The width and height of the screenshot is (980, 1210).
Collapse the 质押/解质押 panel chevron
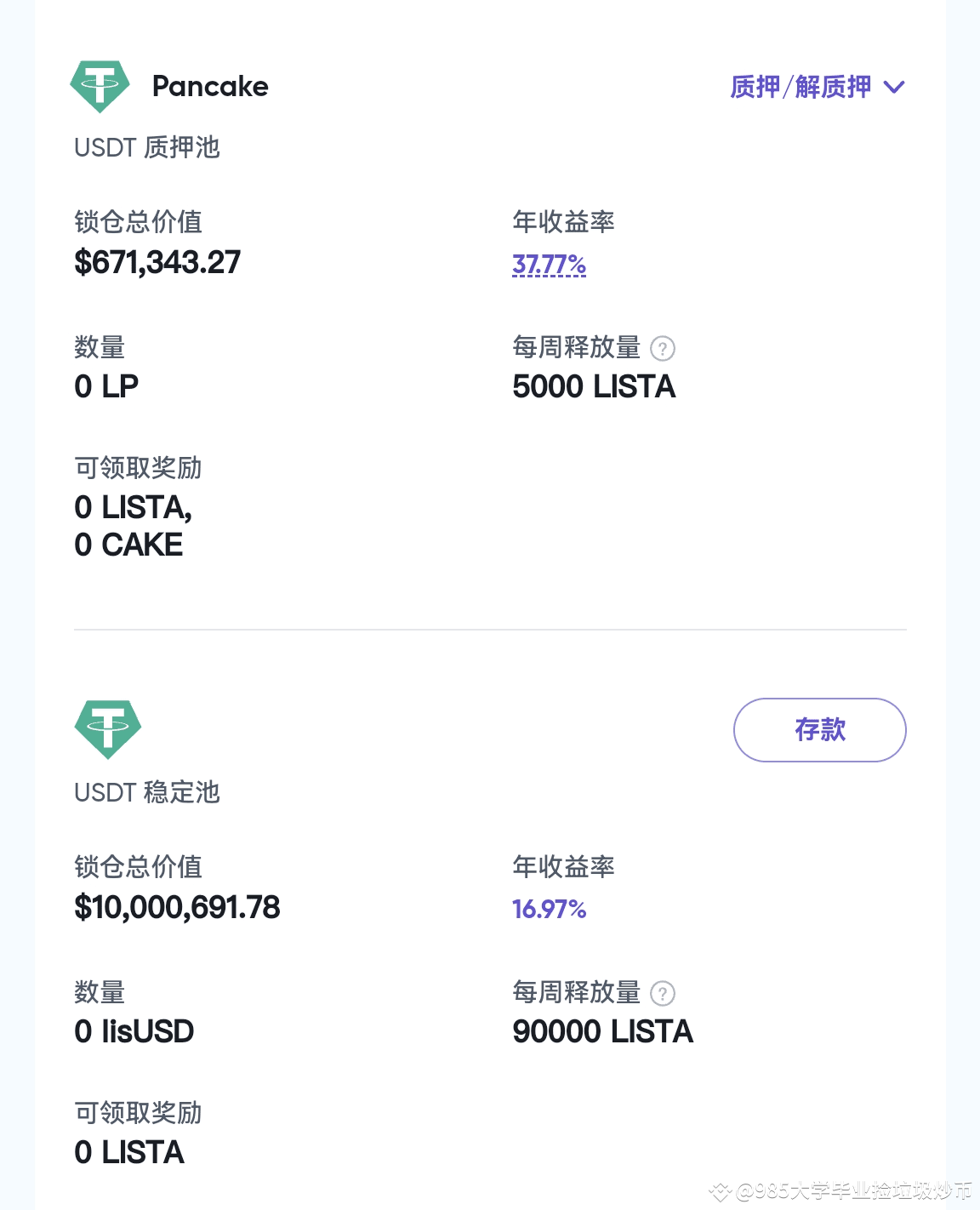pos(893,86)
